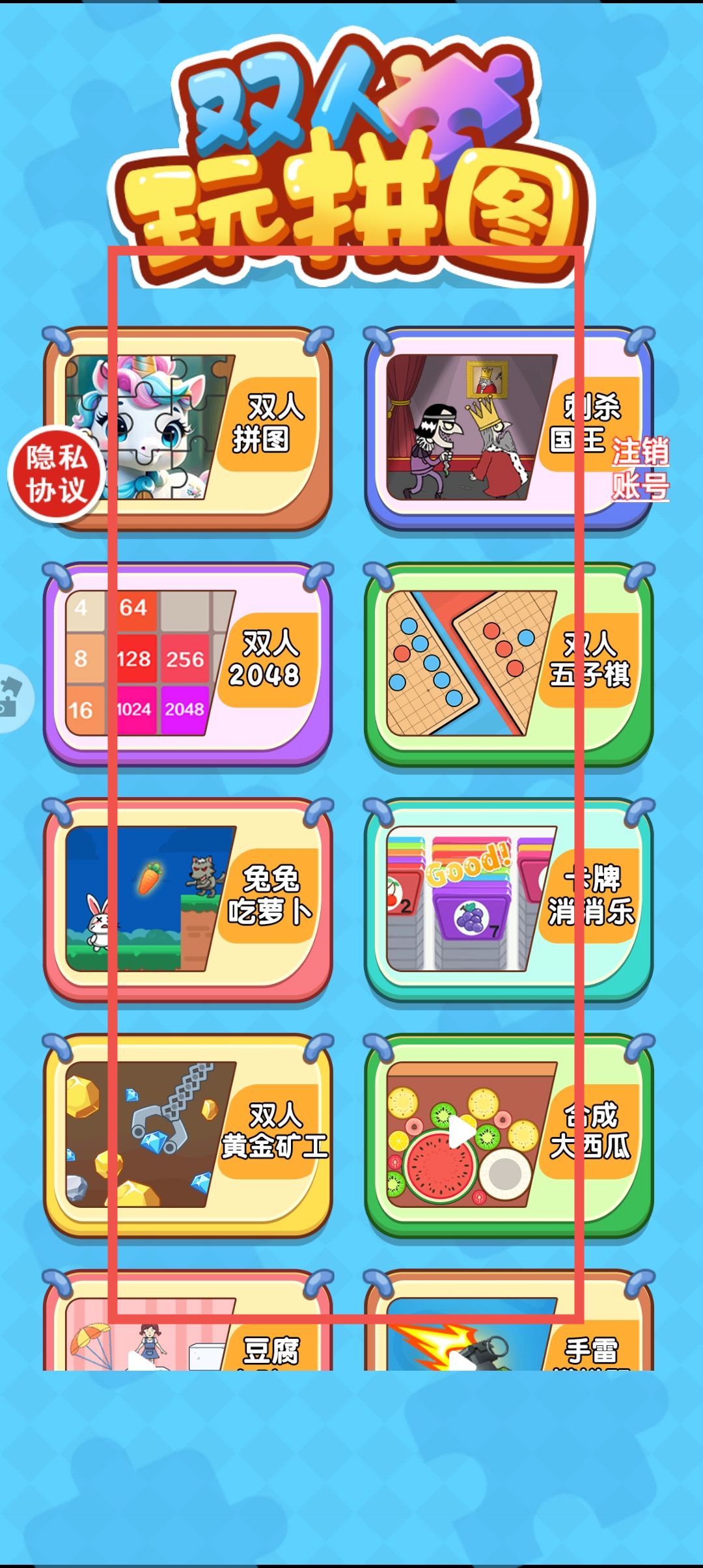View the 隐私协议 privacy agreement
This screenshot has width=703, height=1568.
(x=56, y=473)
